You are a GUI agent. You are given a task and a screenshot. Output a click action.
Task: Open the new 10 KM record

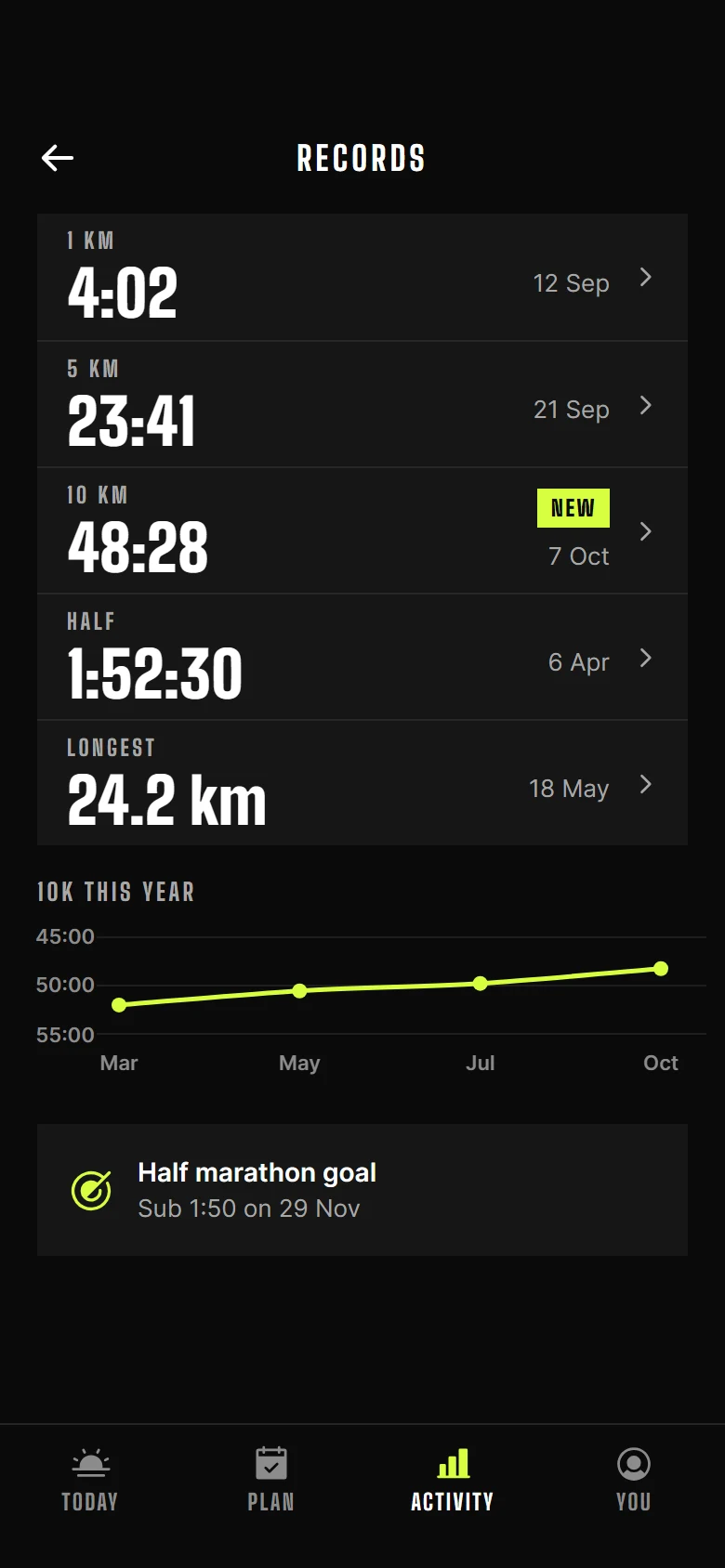point(362,530)
